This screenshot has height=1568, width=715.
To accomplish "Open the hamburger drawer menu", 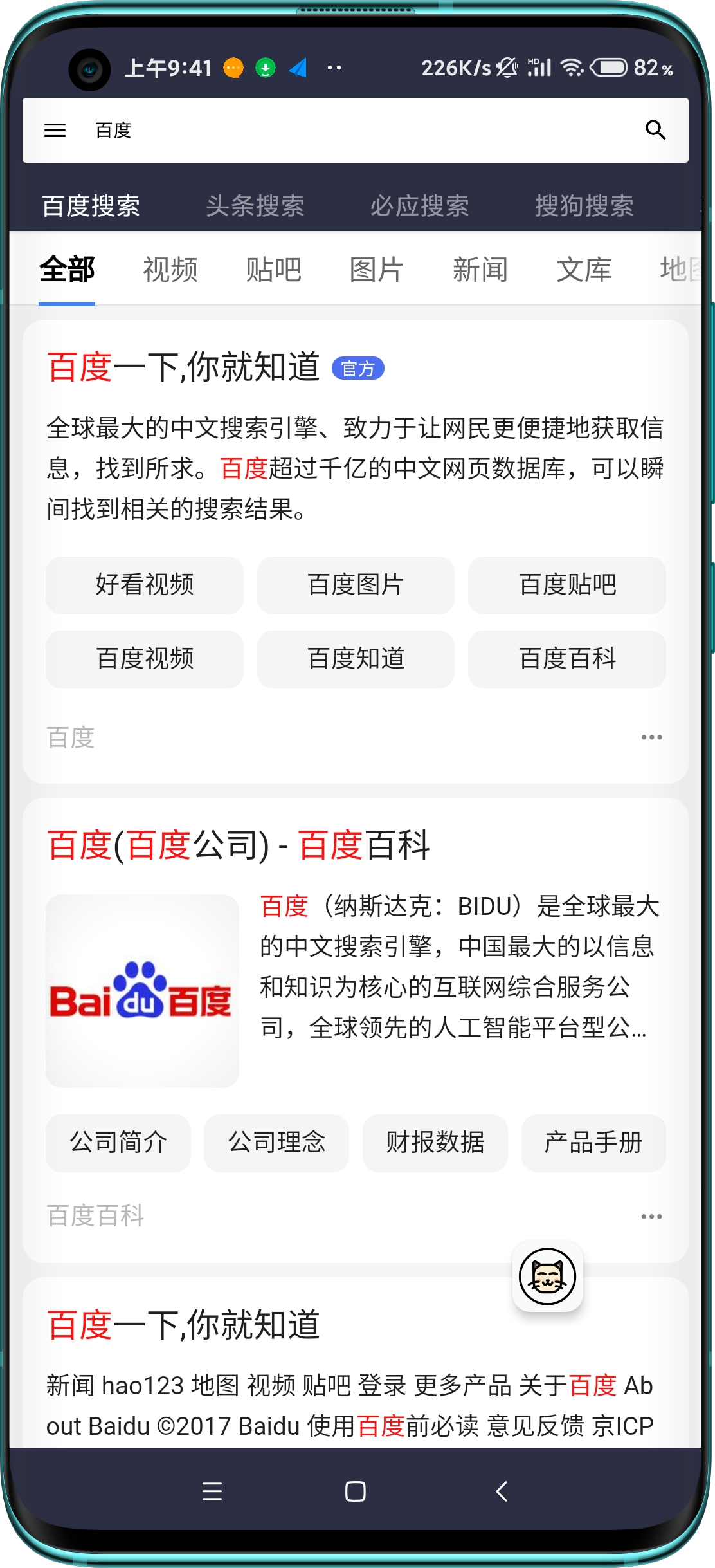I will (x=55, y=131).
